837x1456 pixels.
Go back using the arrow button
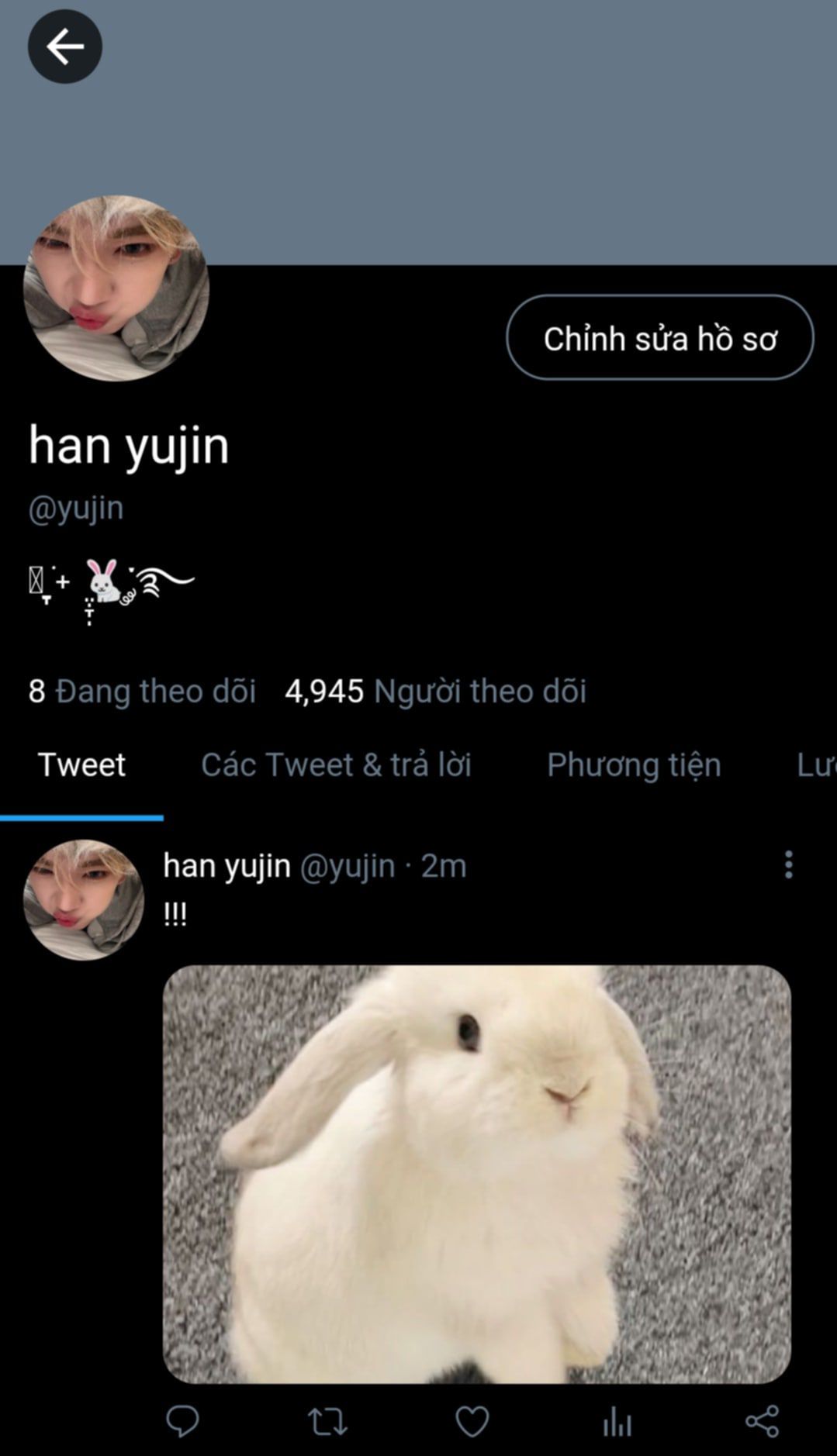[x=65, y=47]
